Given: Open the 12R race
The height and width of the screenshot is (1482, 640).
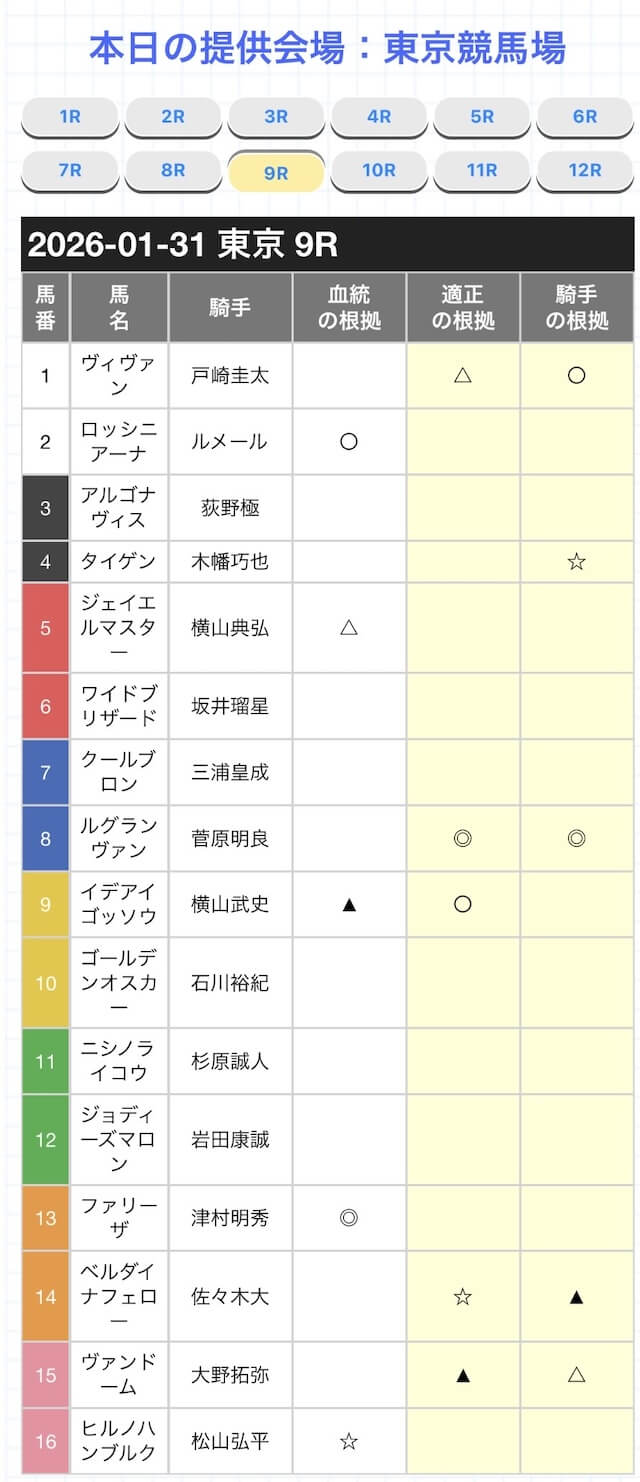Looking at the screenshot, I should point(585,170).
